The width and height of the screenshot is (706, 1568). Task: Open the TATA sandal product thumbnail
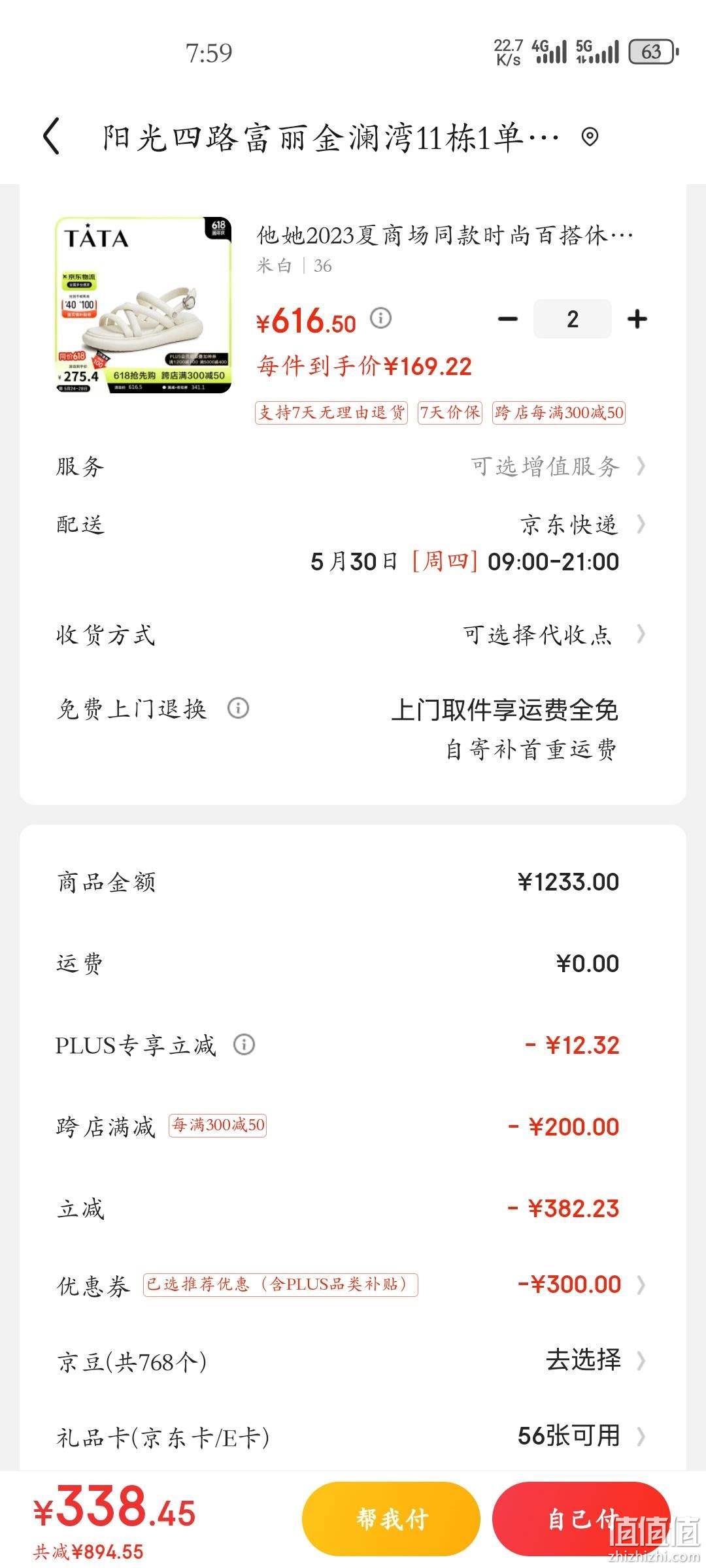pyautogui.click(x=143, y=305)
